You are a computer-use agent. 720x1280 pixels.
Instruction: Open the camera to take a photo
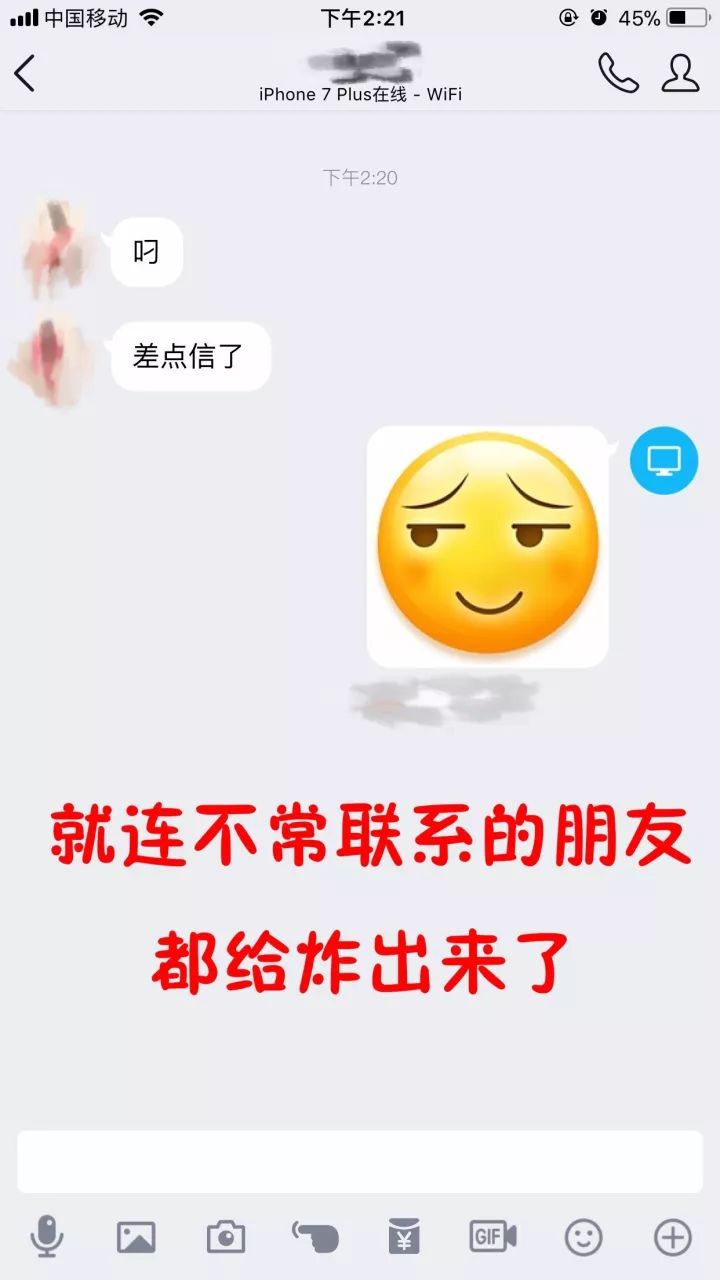226,1237
